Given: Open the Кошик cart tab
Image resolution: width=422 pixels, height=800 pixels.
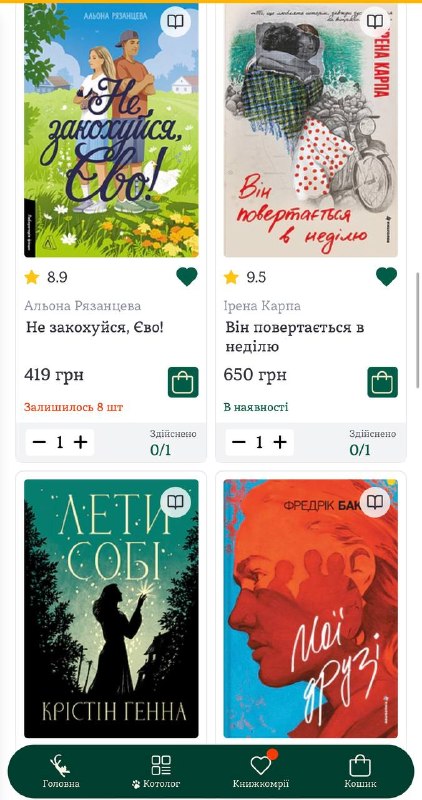Looking at the screenshot, I should pyautogui.click(x=360, y=771).
